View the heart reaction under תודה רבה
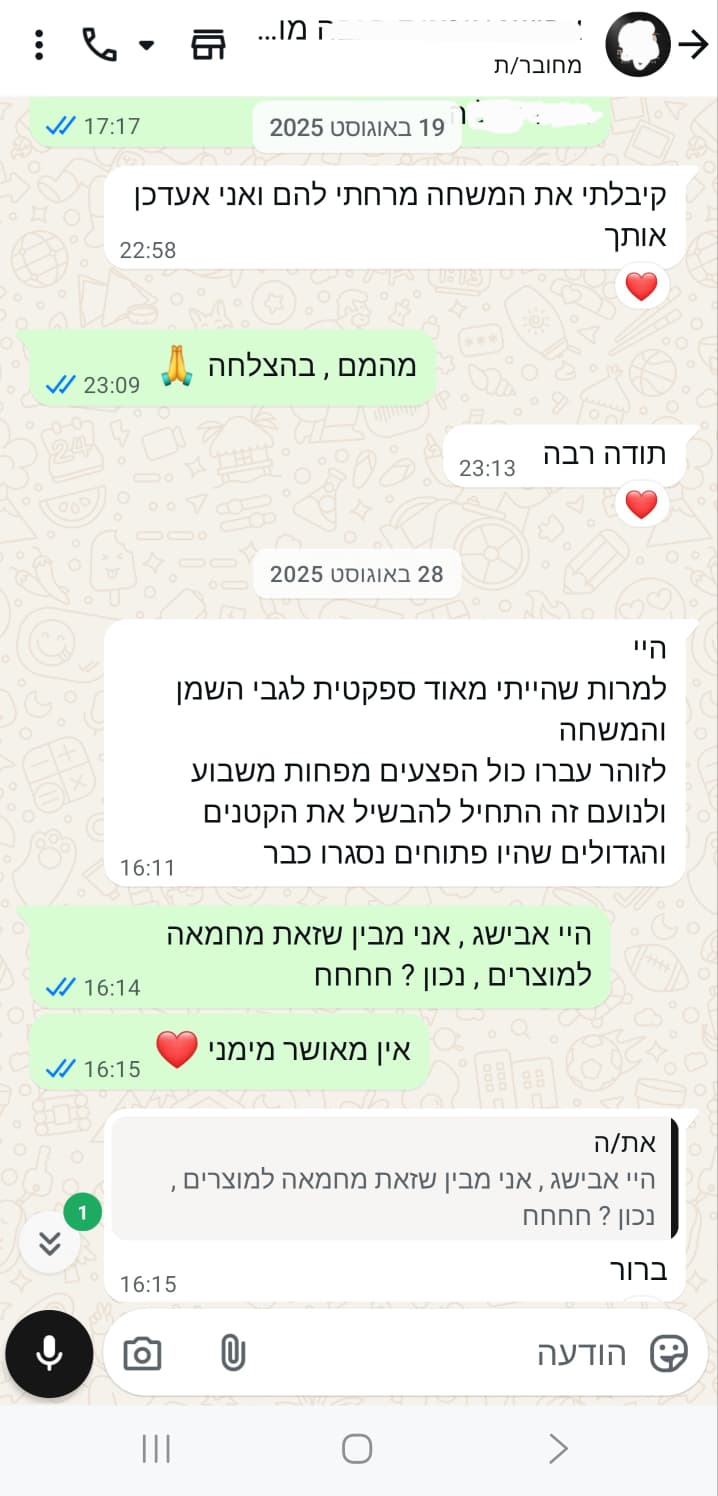718x1496 pixels. coord(641,506)
